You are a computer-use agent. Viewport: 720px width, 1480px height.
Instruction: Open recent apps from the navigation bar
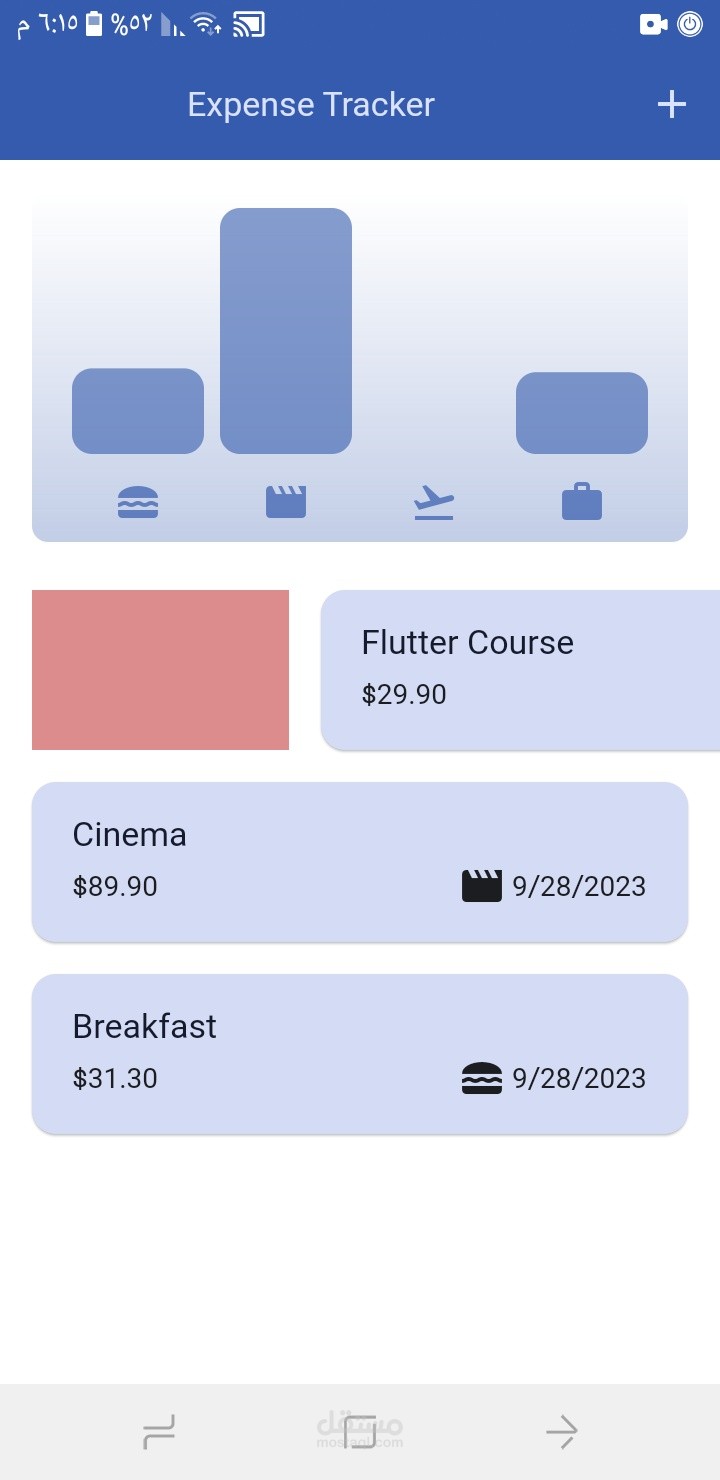click(x=159, y=1432)
